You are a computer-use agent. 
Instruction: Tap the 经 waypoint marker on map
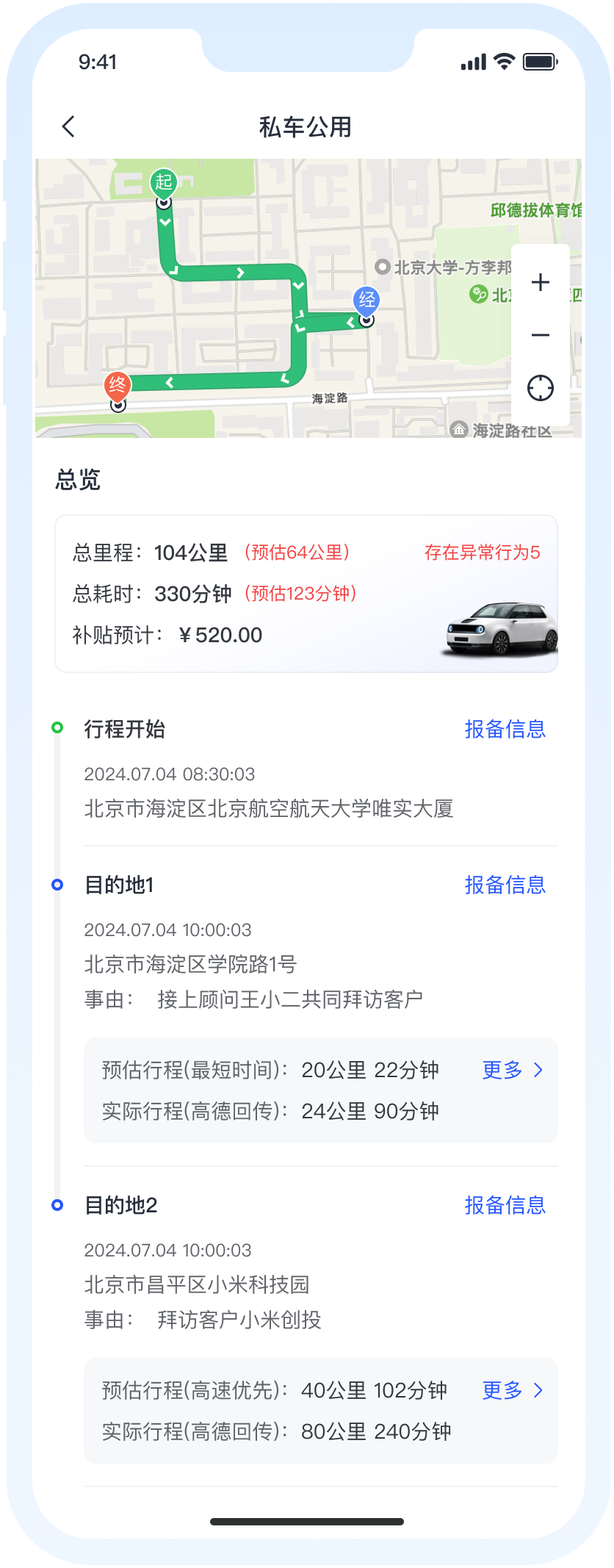coord(366,300)
